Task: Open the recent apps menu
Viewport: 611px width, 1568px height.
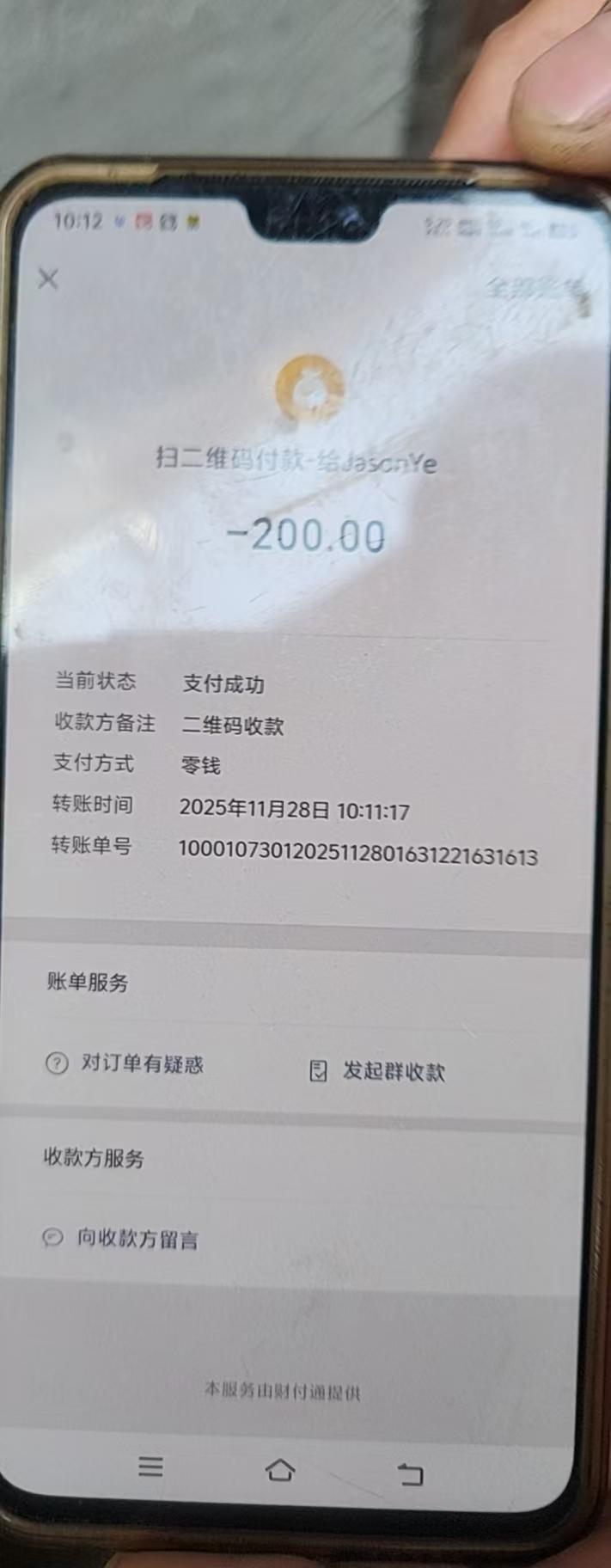Action: click(x=150, y=1467)
